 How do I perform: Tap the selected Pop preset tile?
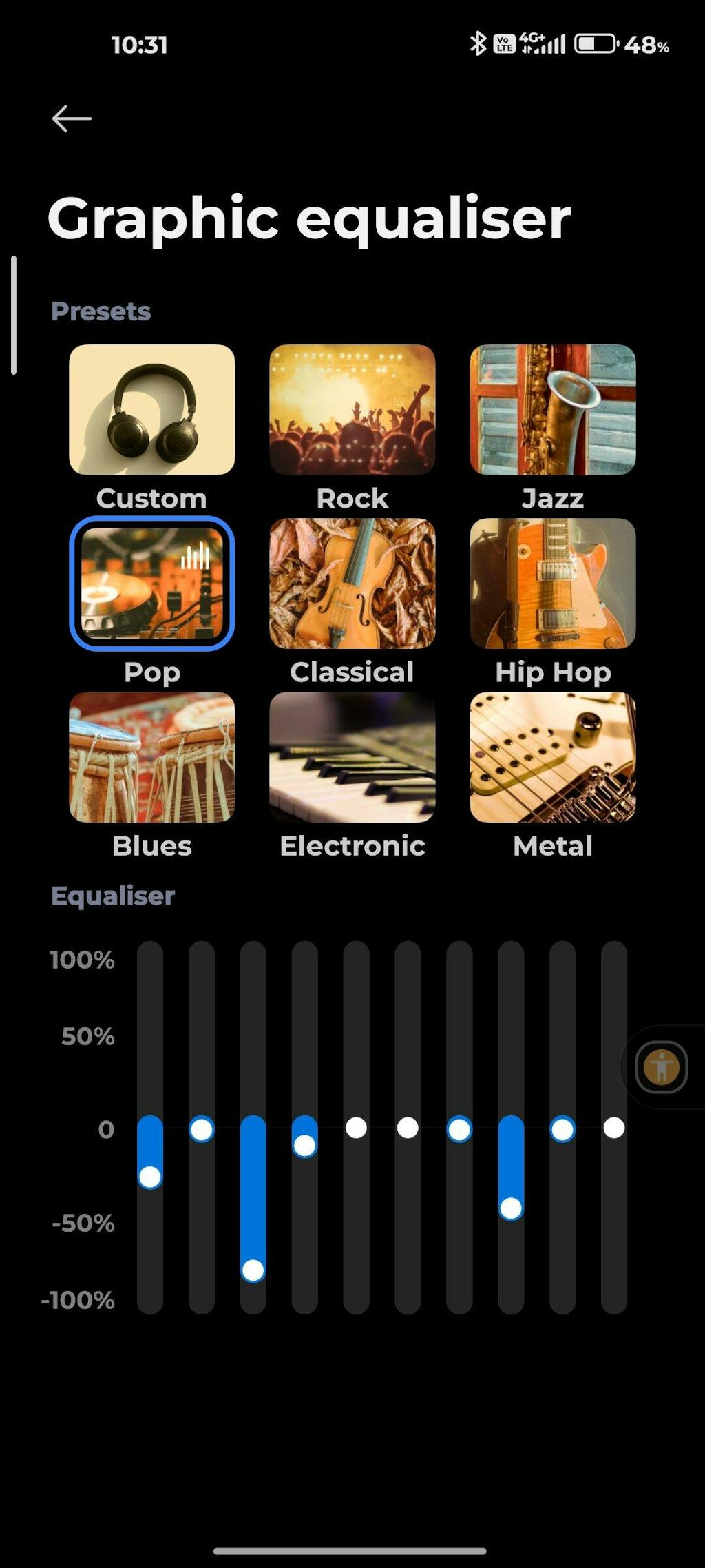pyautogui.click(x=151, y=584)
